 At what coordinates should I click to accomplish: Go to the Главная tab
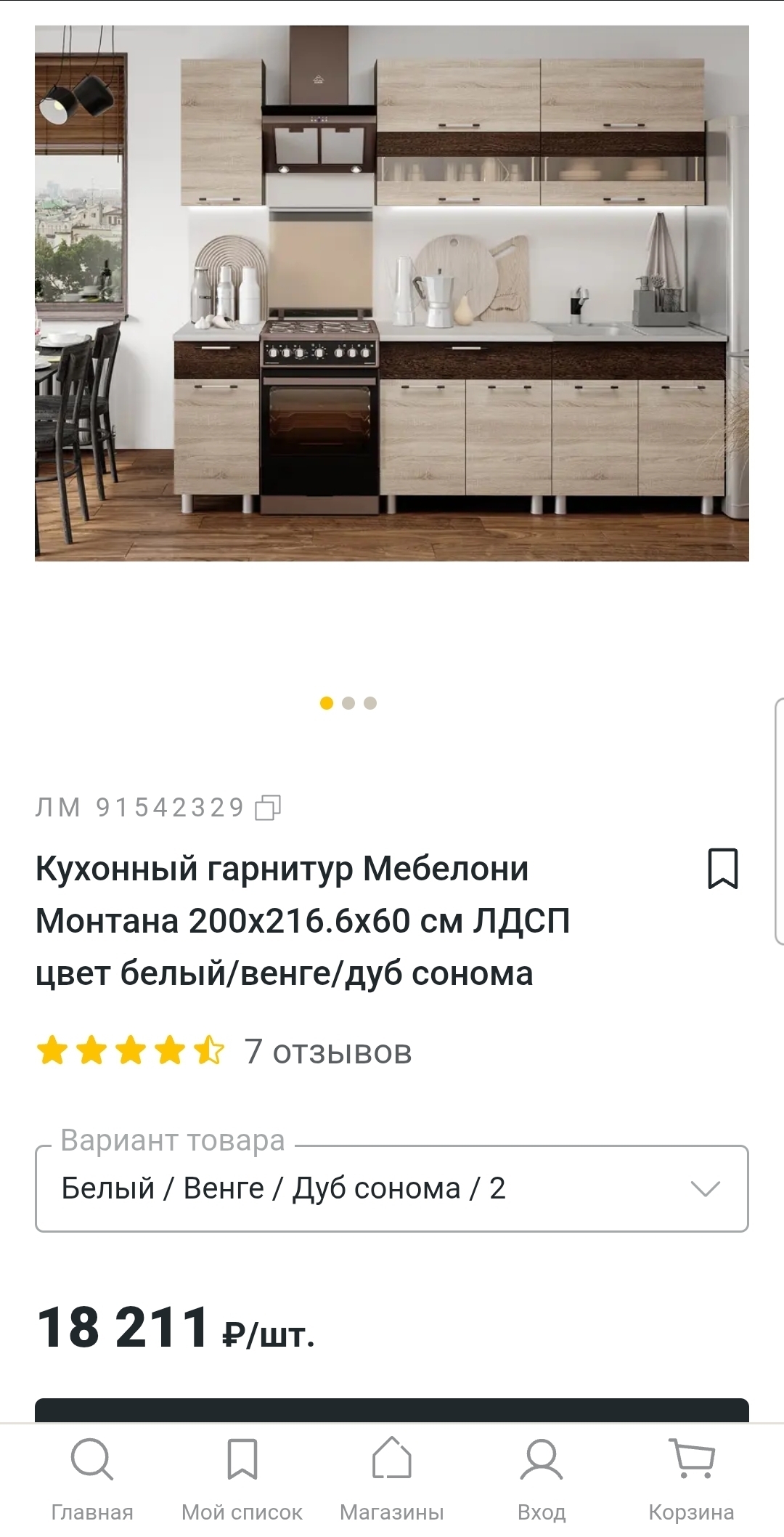point(92,1472)
